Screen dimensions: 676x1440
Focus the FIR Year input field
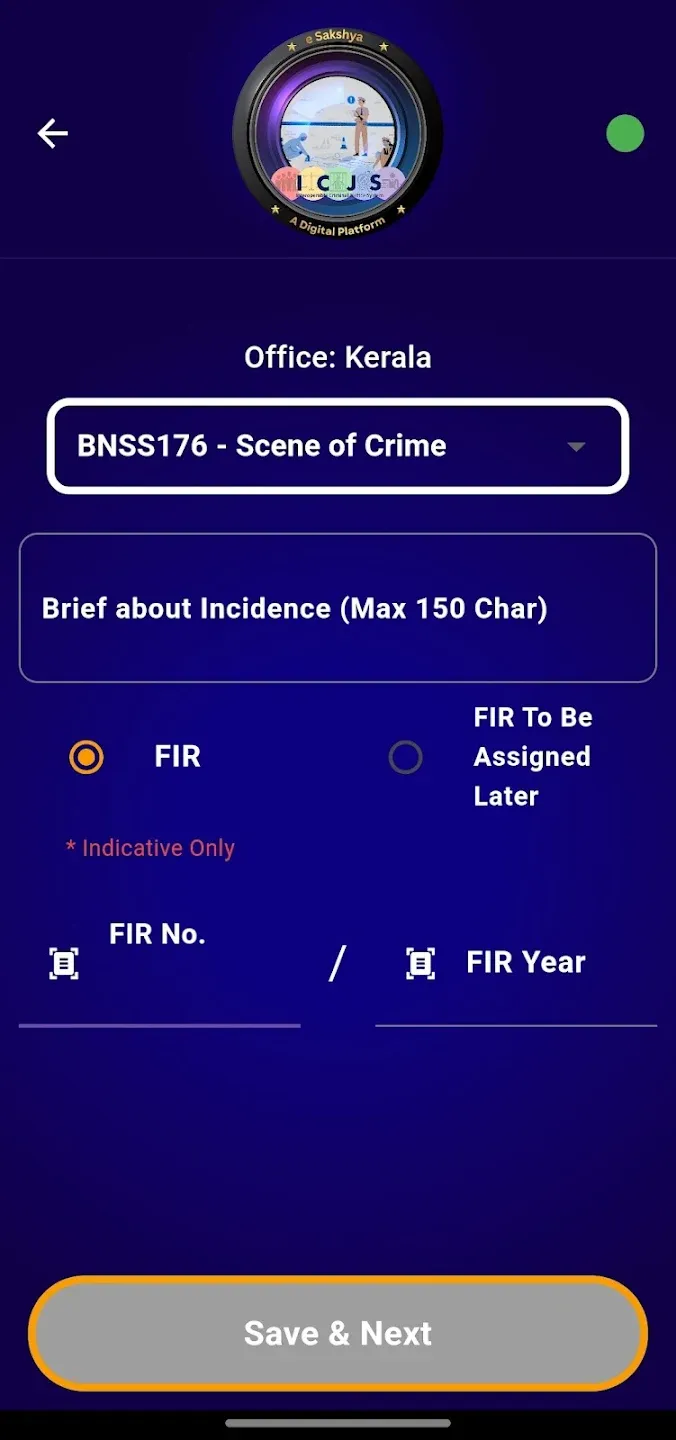tap(540, 963)
